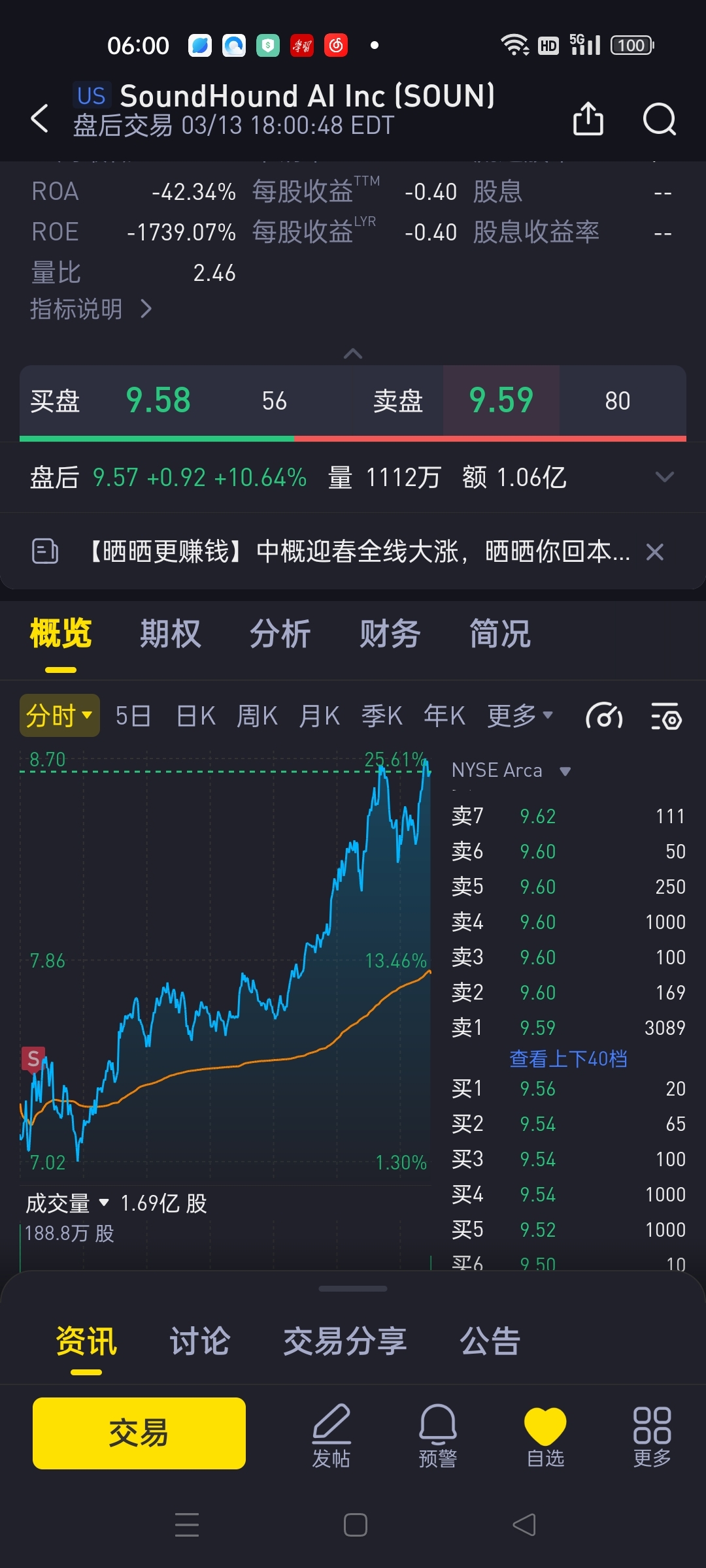Open the 更多 chart period dropdown
The width and height of the screenshot is (706, 1568).
[x=520, y=716]
